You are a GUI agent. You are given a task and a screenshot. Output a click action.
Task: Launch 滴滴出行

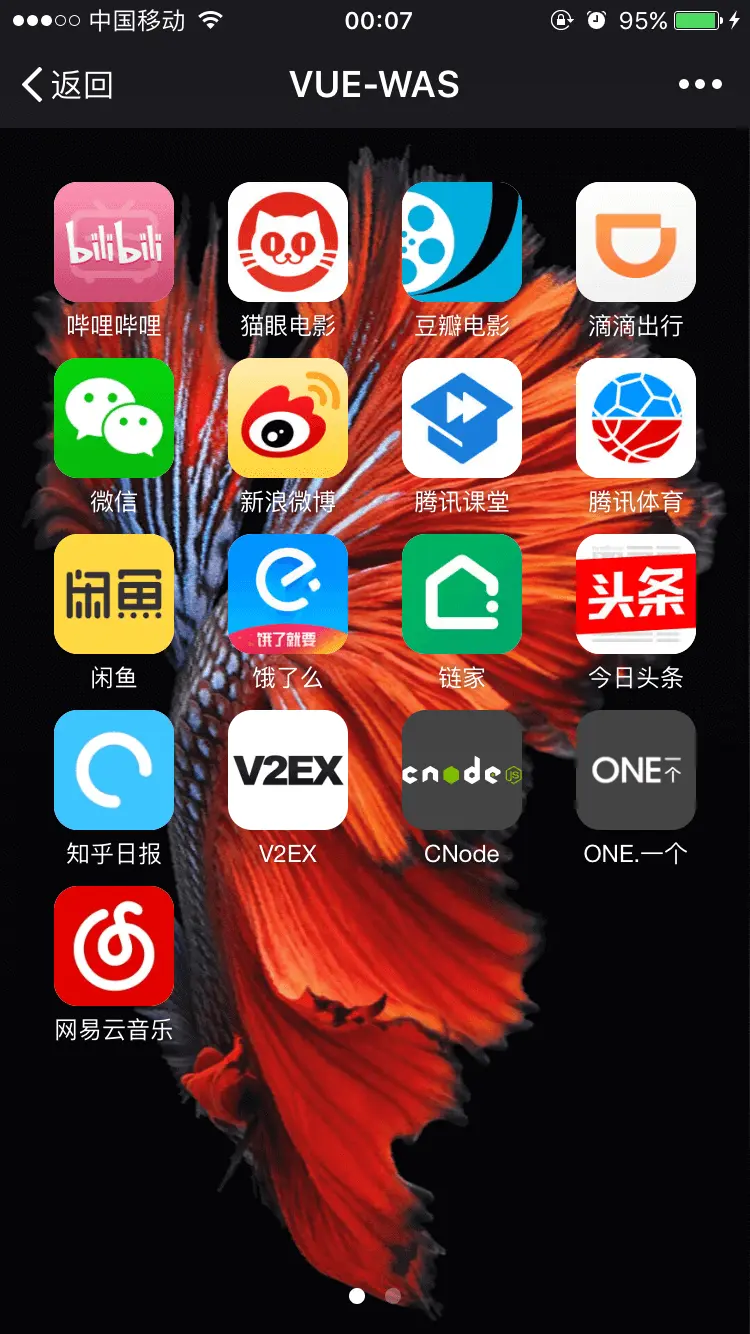636,242
